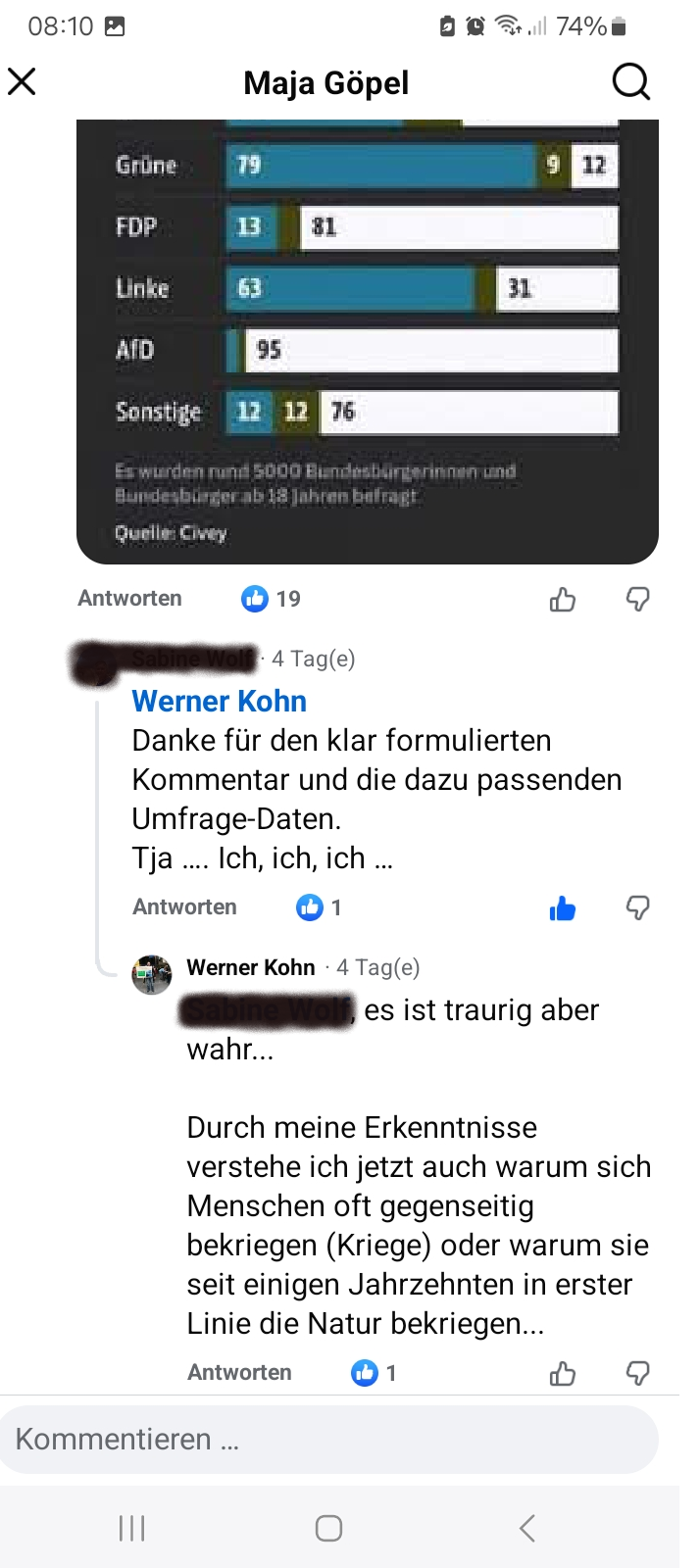Remove like from 'Danke für den klar' comment
Image resolution: width=700 pixels, height=1568 pixels.
pyautogui.click(x=563, y=908)
